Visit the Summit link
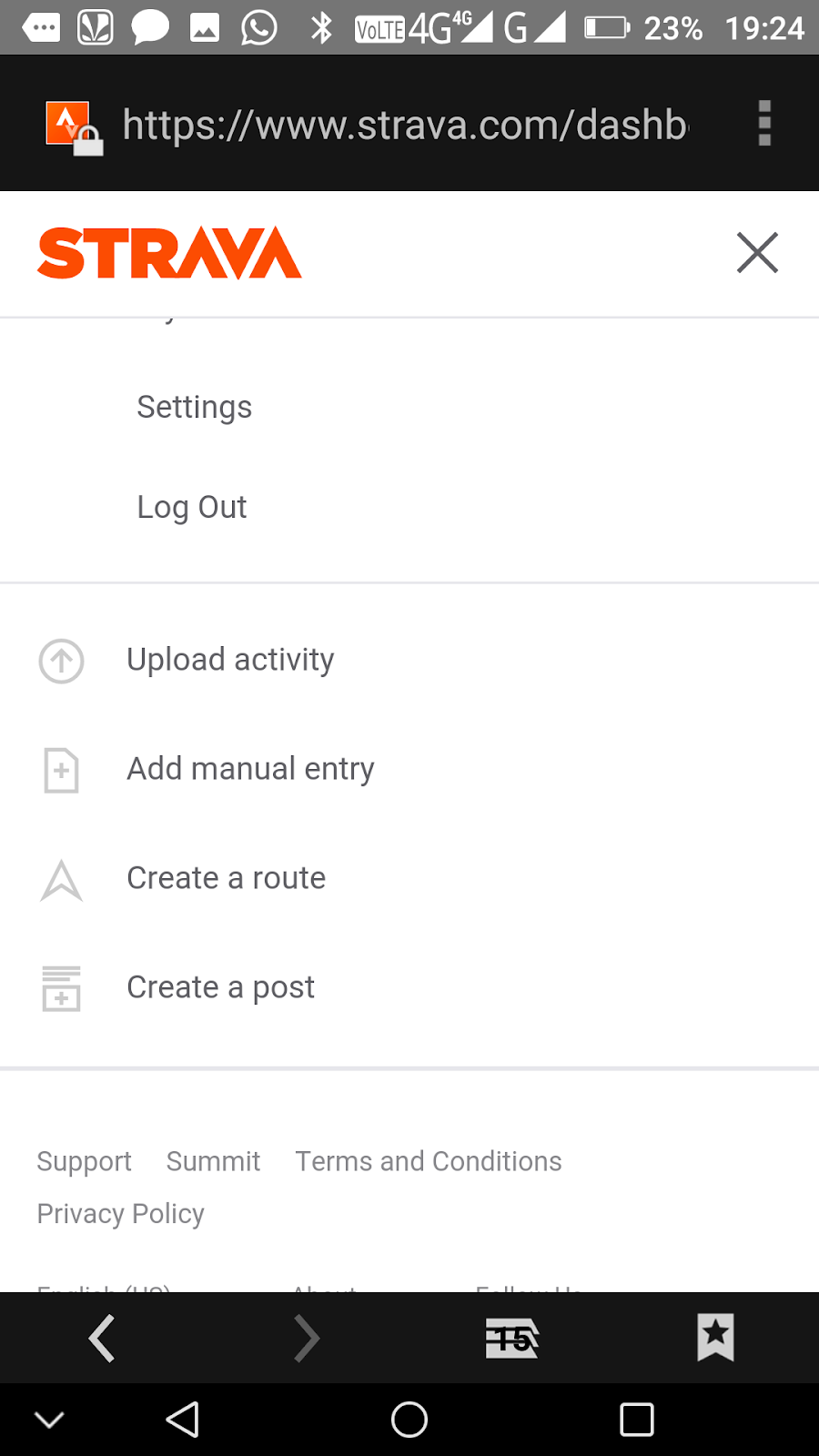 pyautogui.click(x=213, y=1161)
